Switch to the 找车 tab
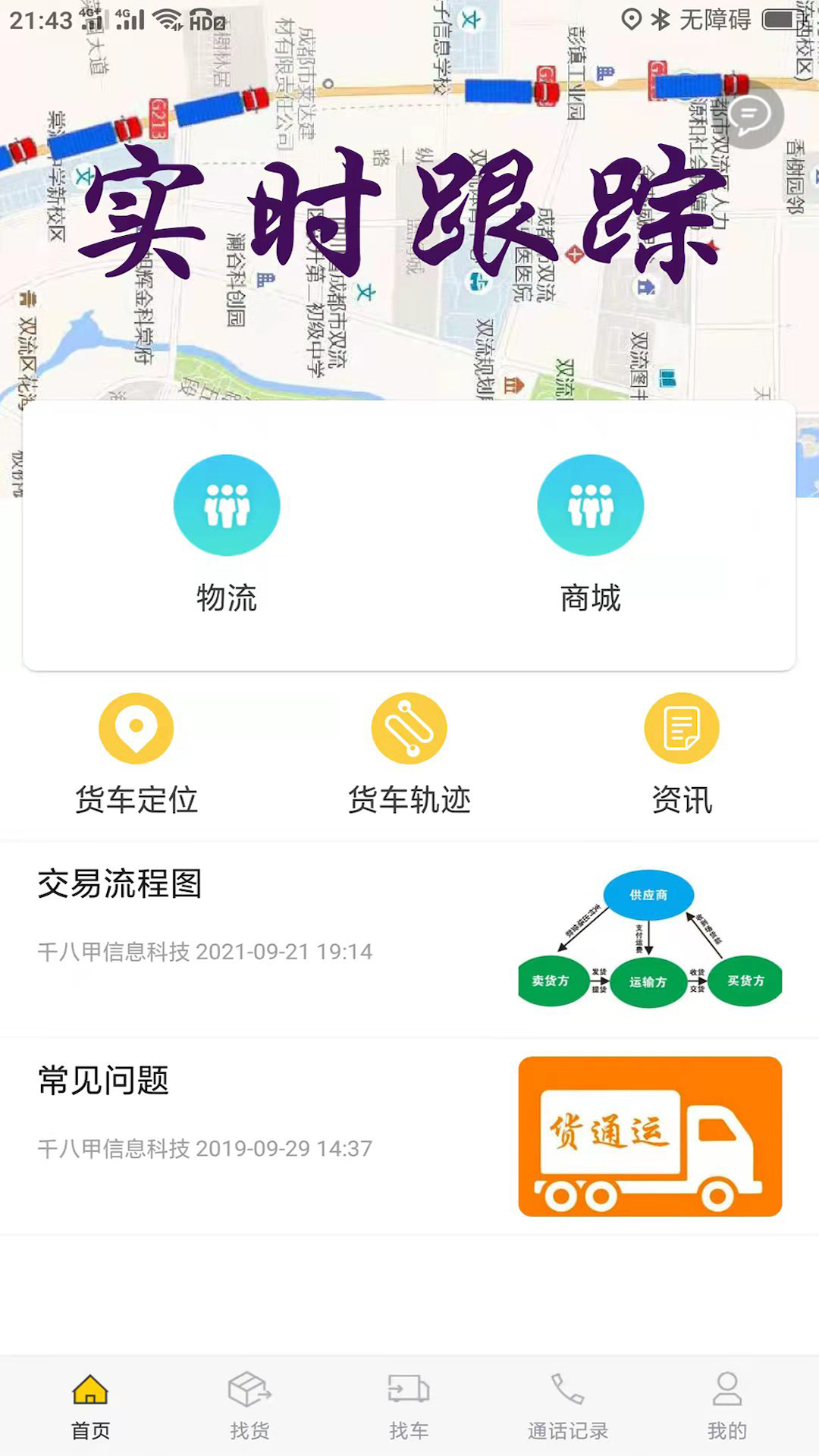 (x=409, y=1405)
